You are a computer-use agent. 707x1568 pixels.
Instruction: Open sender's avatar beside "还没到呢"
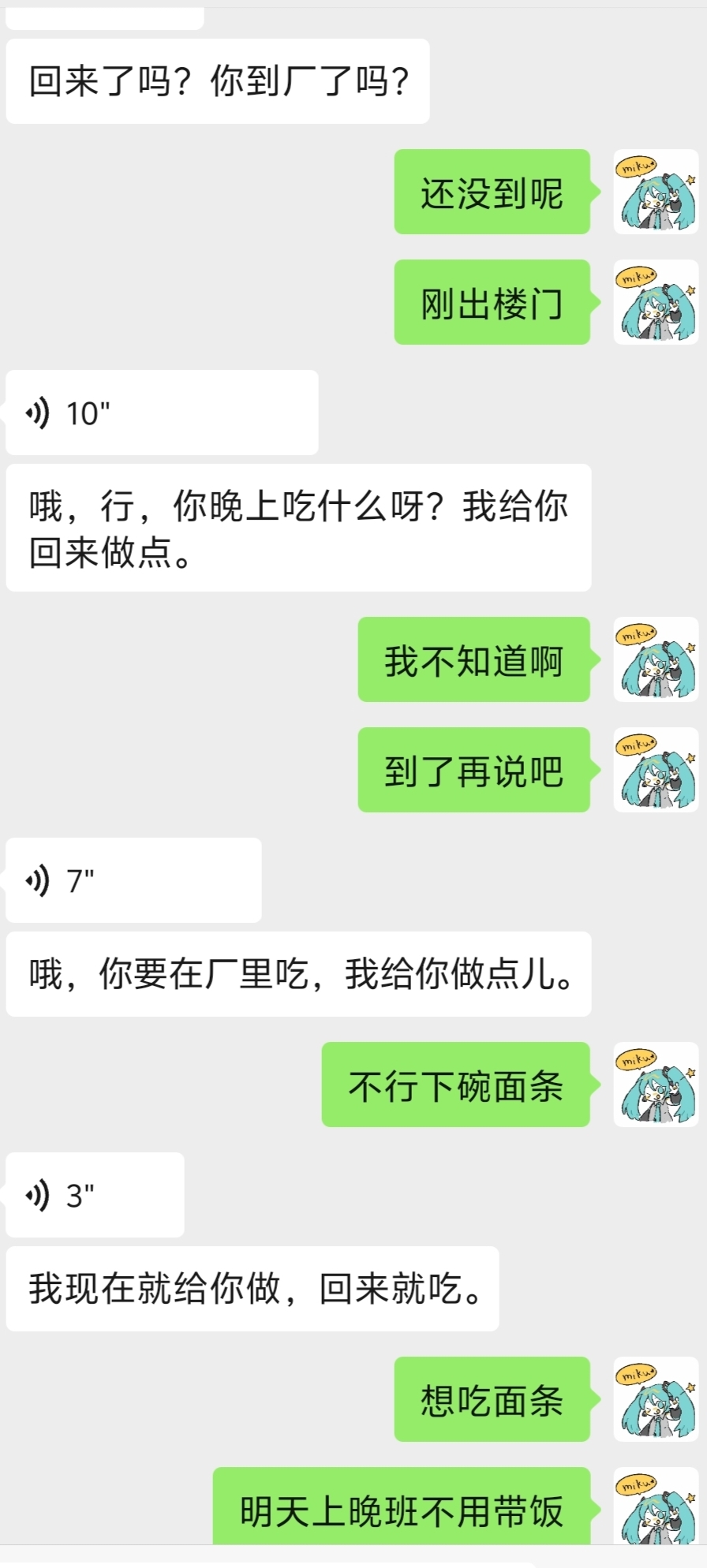[x=656, y=192]
